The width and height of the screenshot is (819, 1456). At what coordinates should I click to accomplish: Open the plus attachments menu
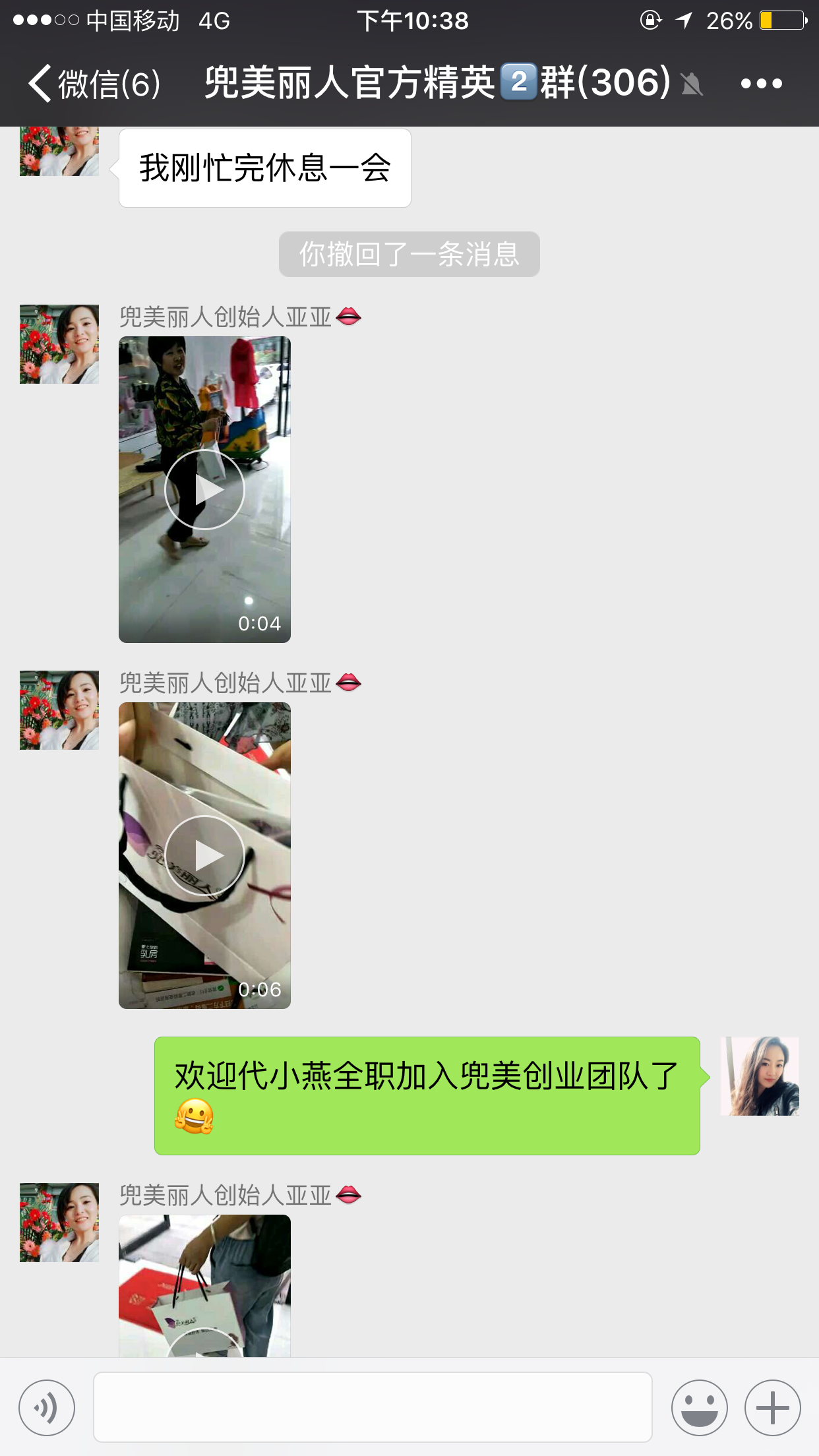click(773, 1408)
